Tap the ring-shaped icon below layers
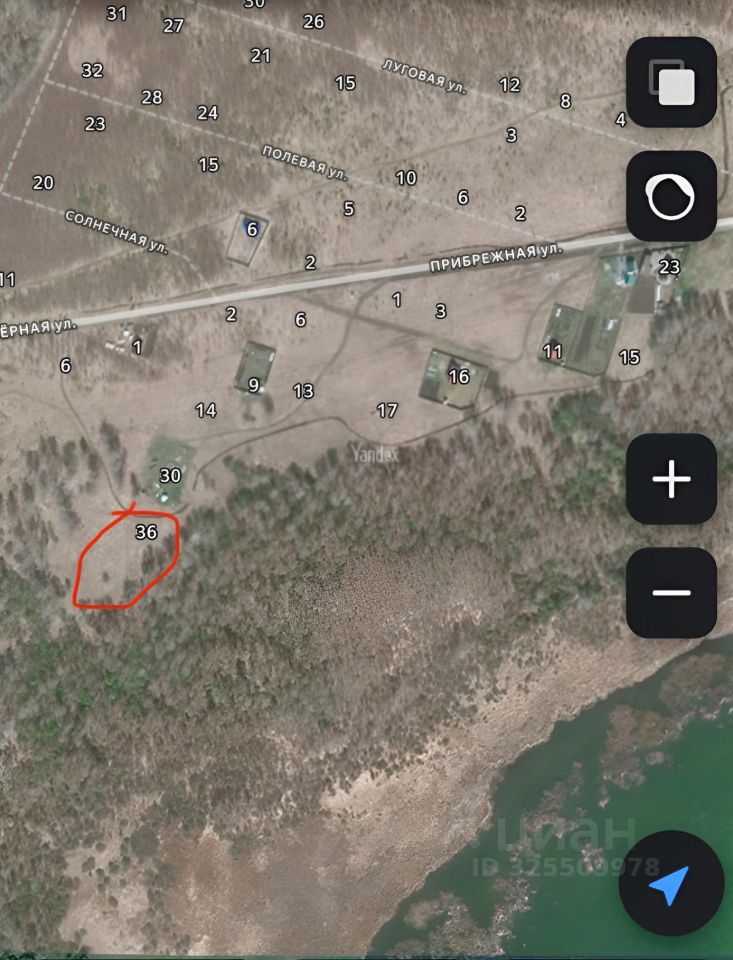This screenshot has height=960, width=733. tap(671, 196)
